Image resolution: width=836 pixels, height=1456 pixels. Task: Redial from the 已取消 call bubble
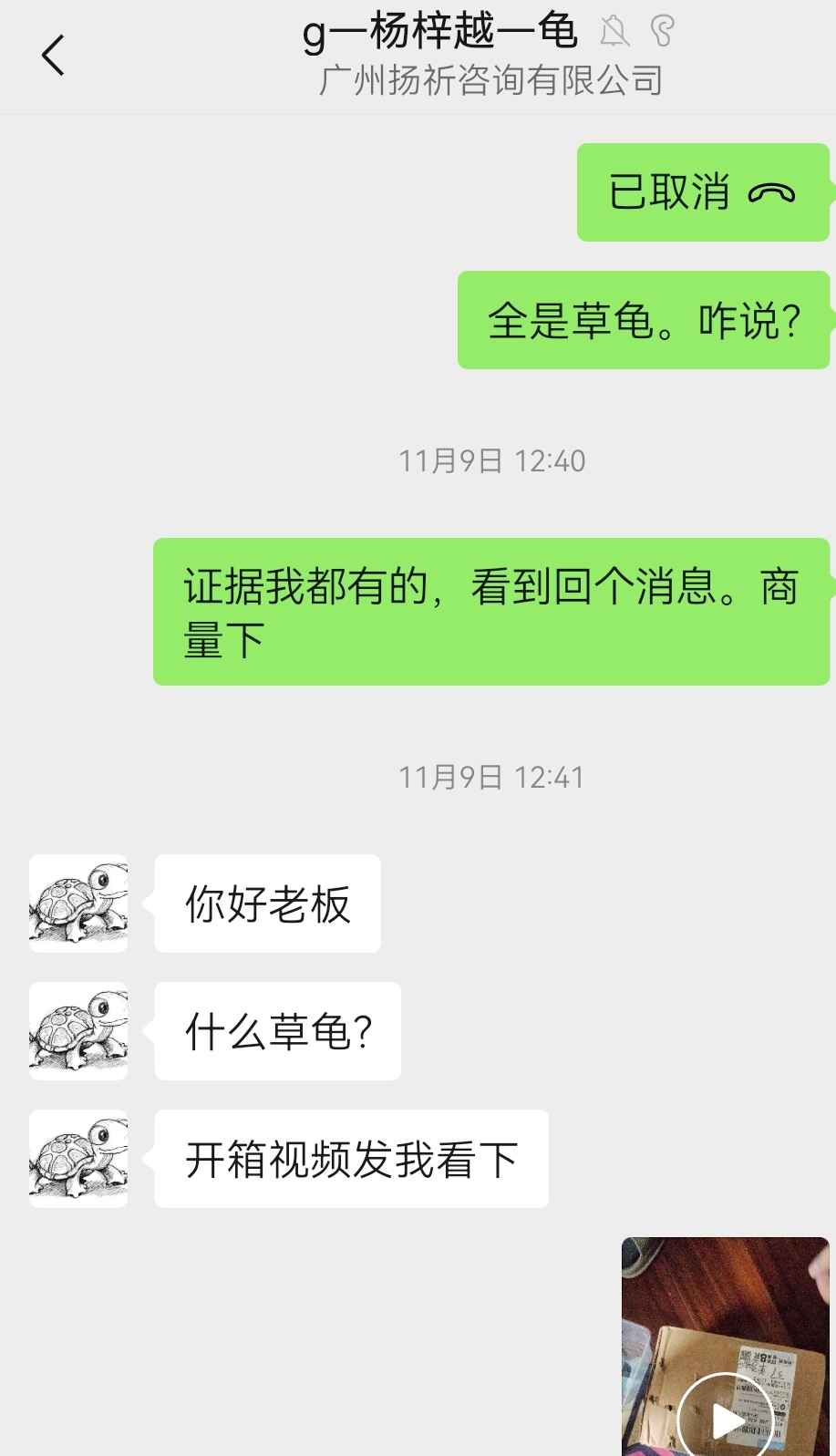point(702,192)
